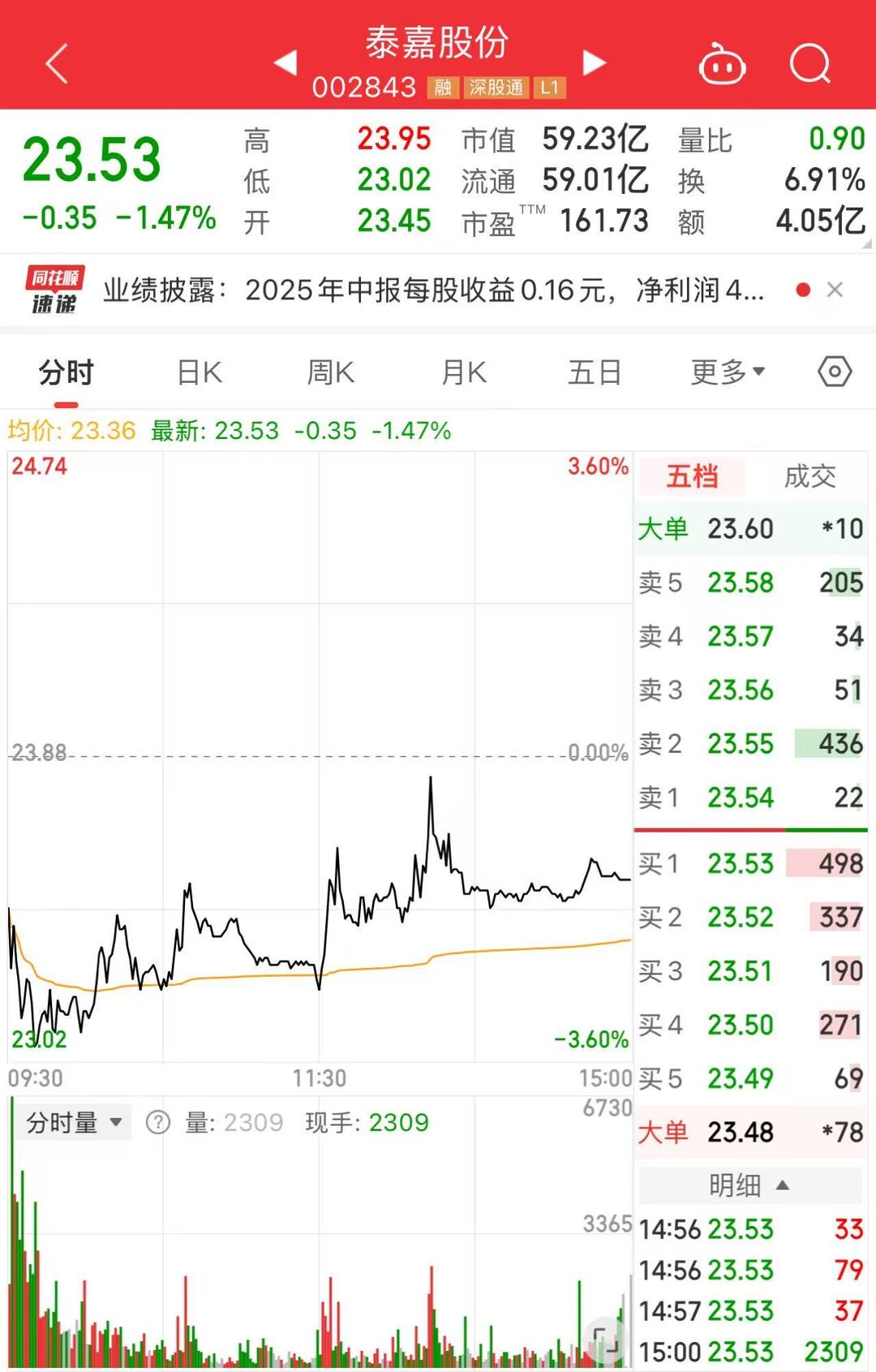
Task: Tap the volume help question icon
Action: (157, 1123)
